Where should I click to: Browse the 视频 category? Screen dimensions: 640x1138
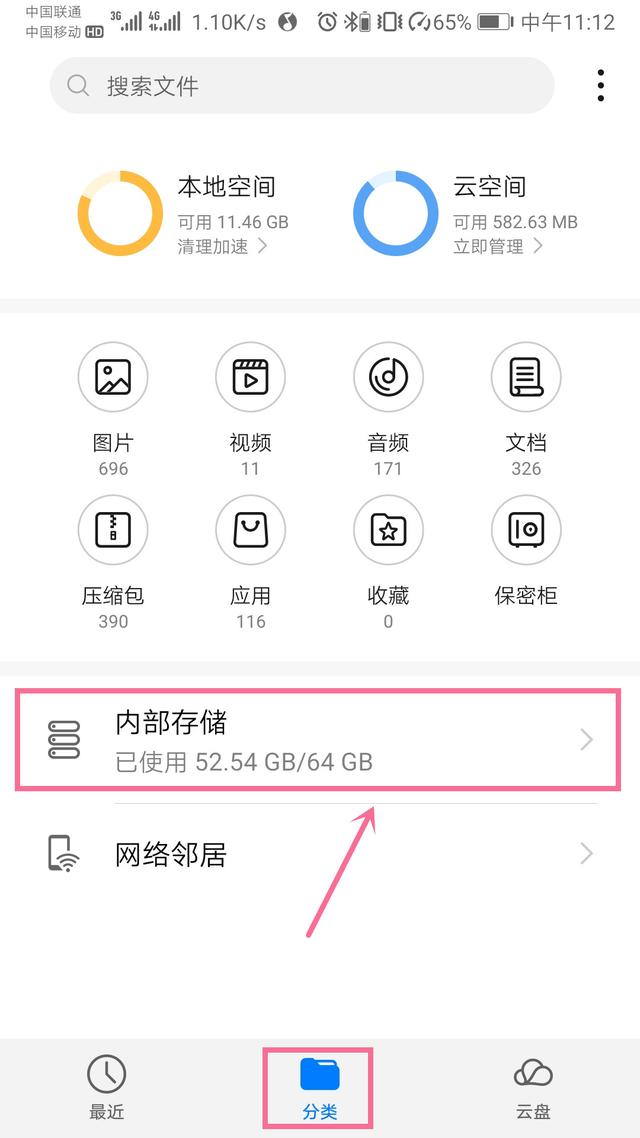click(x=250, y=377)
